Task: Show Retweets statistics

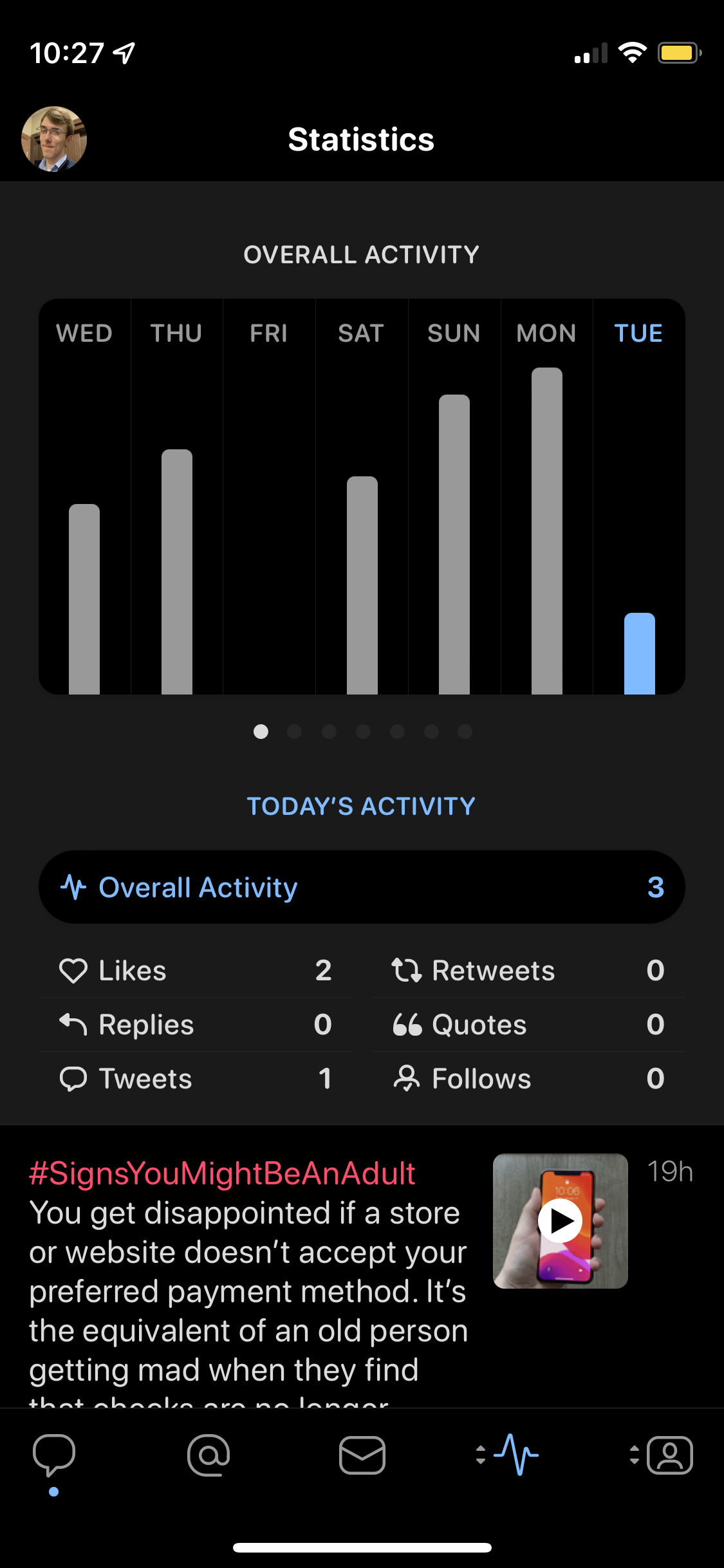Action: click(528, 970)
